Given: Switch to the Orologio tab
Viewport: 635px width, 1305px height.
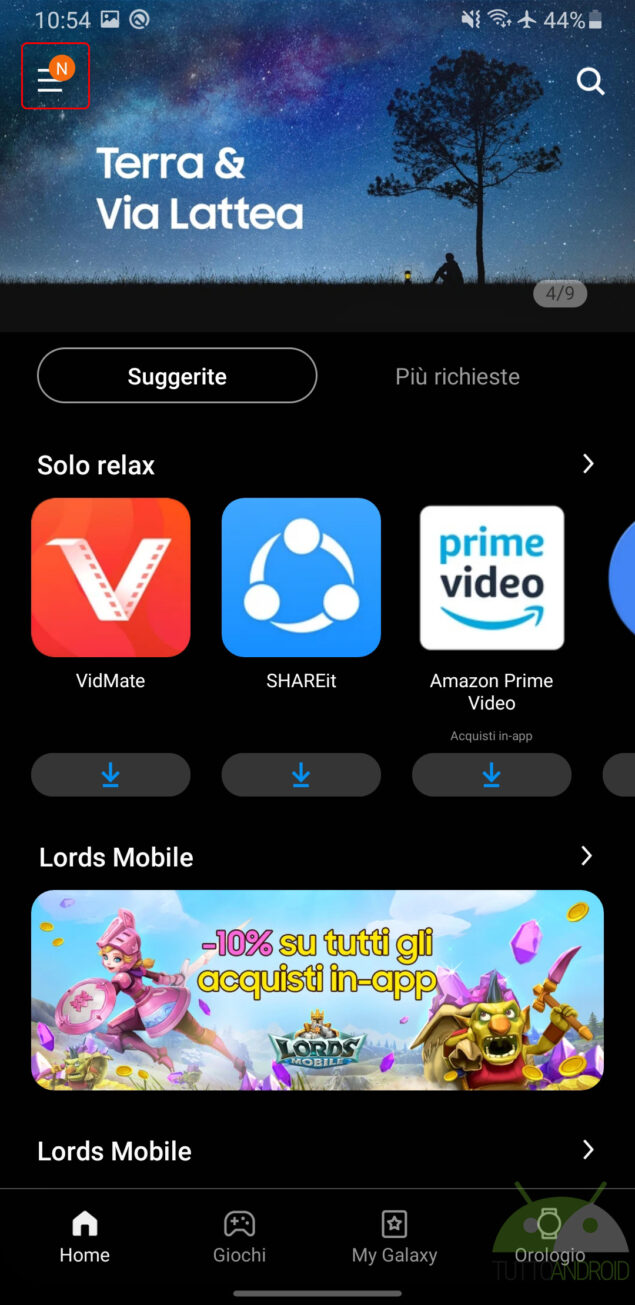Looking at the screenshot, I should 549,1236.
